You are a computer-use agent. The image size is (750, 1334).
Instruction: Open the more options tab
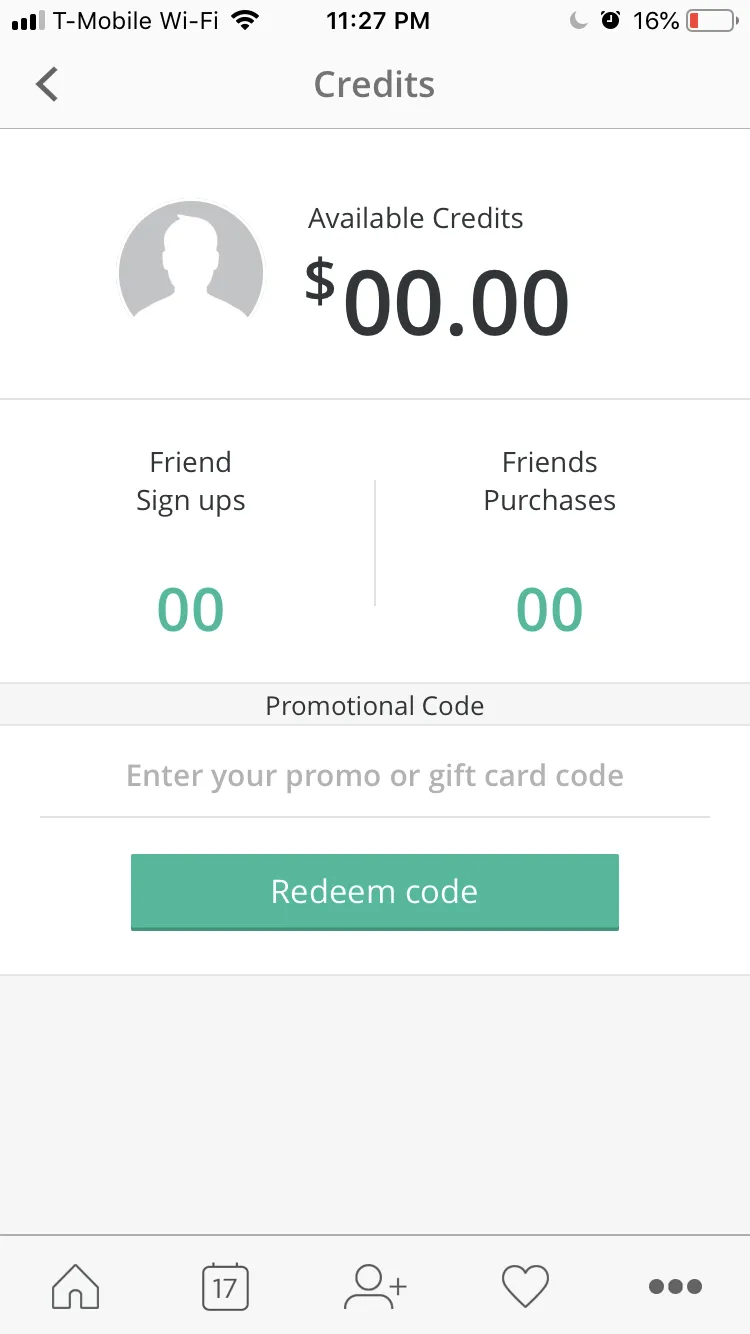point(675,1286)
